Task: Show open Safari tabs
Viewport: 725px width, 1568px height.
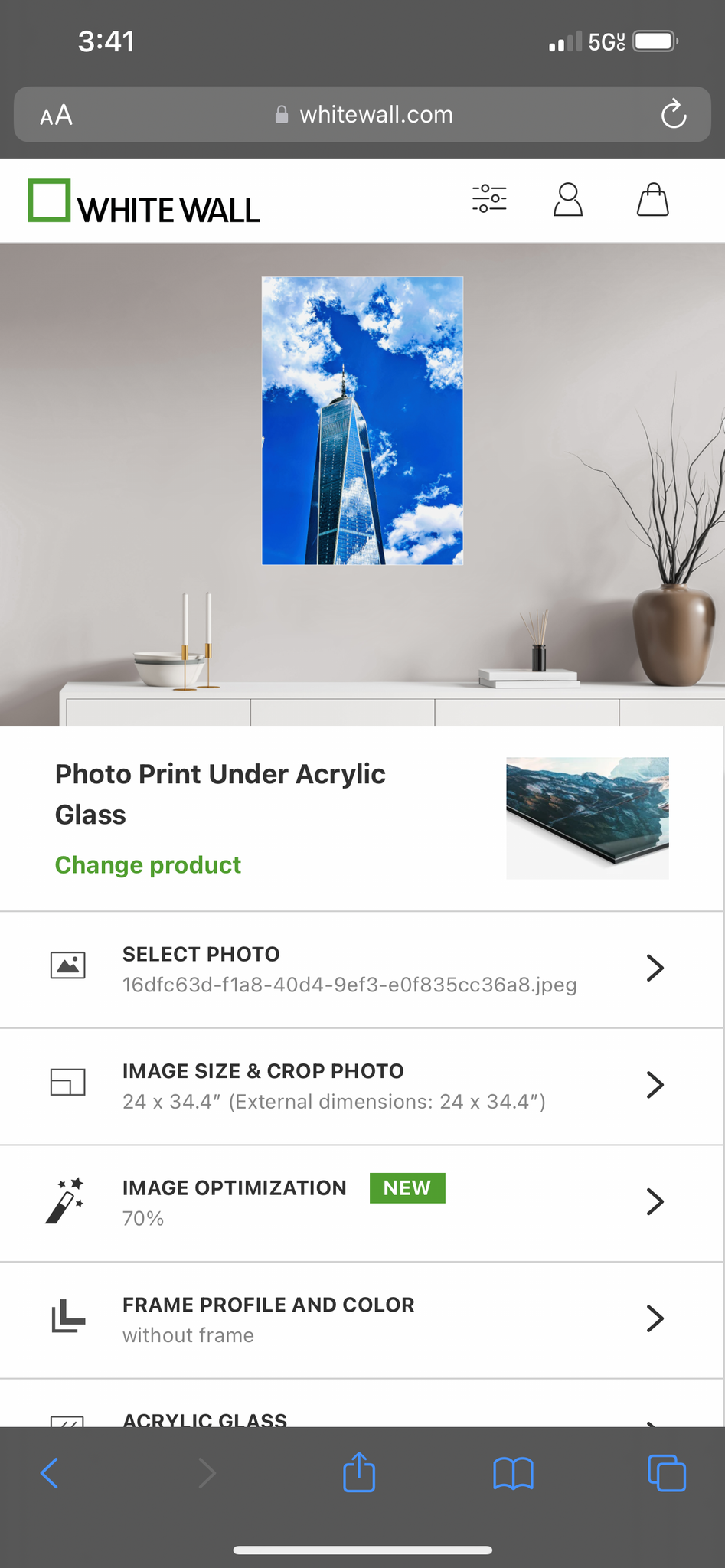Action: coord(667,1472)
